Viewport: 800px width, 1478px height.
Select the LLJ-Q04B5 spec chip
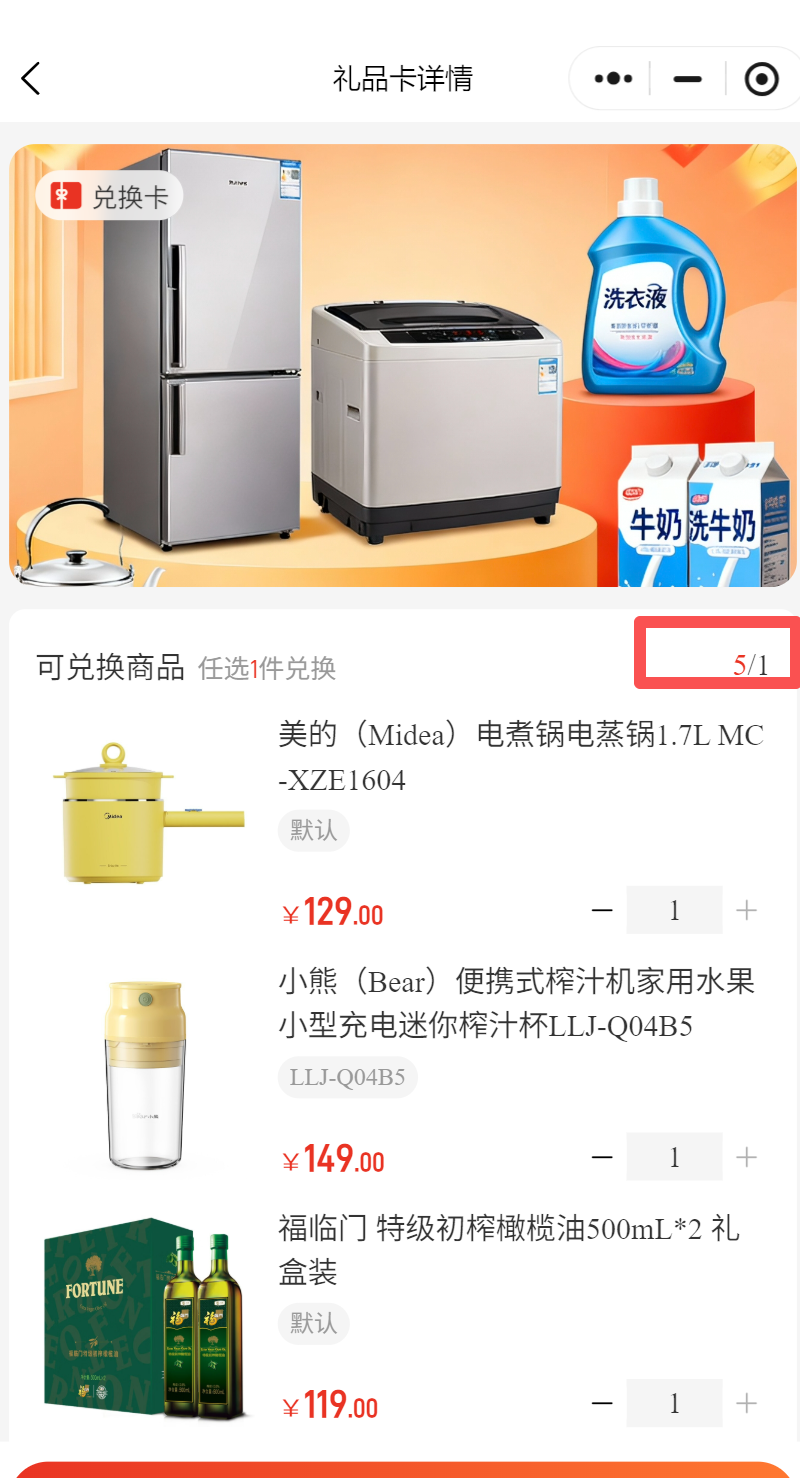(x=347, y=1077)
